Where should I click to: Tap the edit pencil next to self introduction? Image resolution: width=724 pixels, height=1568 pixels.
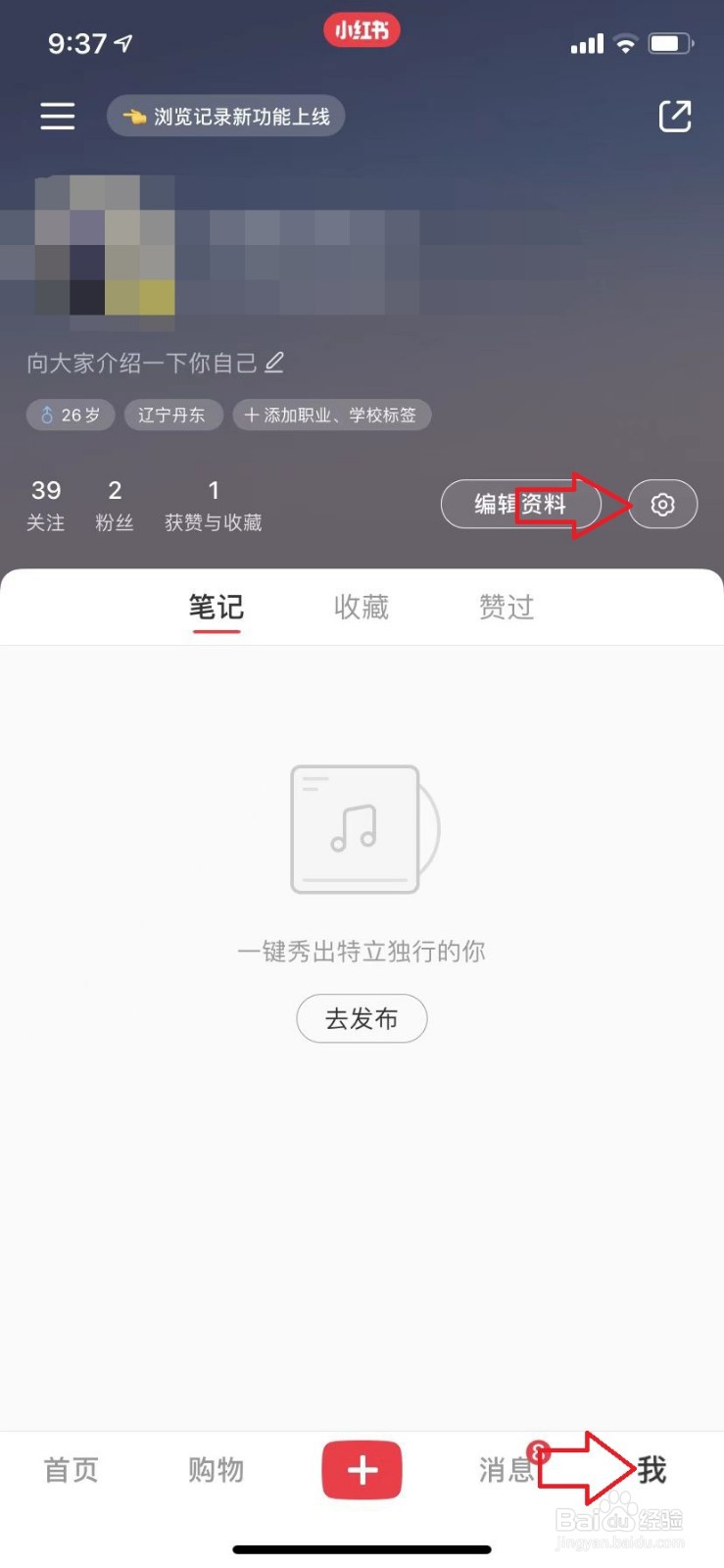tap(275, 362)
